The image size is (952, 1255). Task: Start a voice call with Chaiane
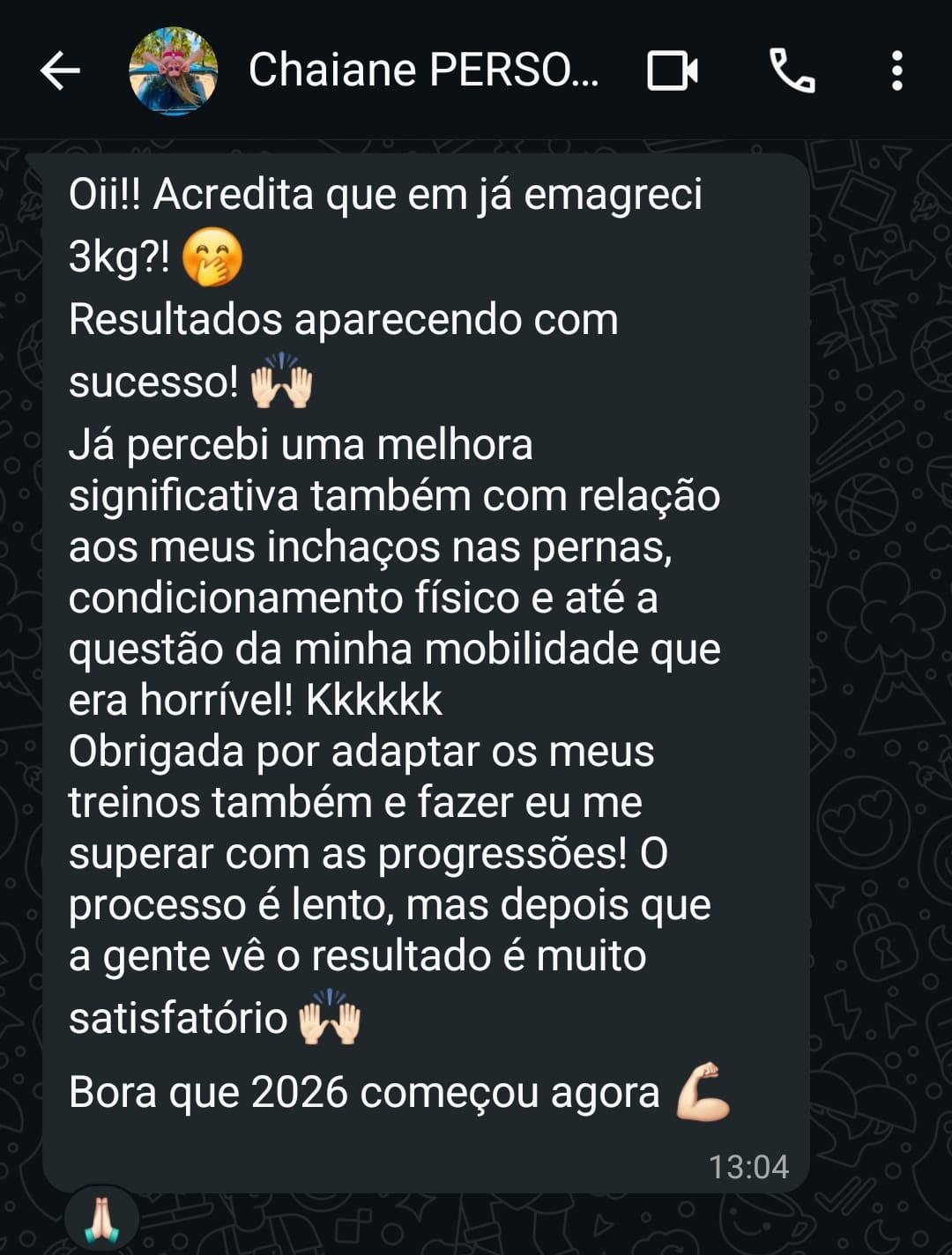792,71
